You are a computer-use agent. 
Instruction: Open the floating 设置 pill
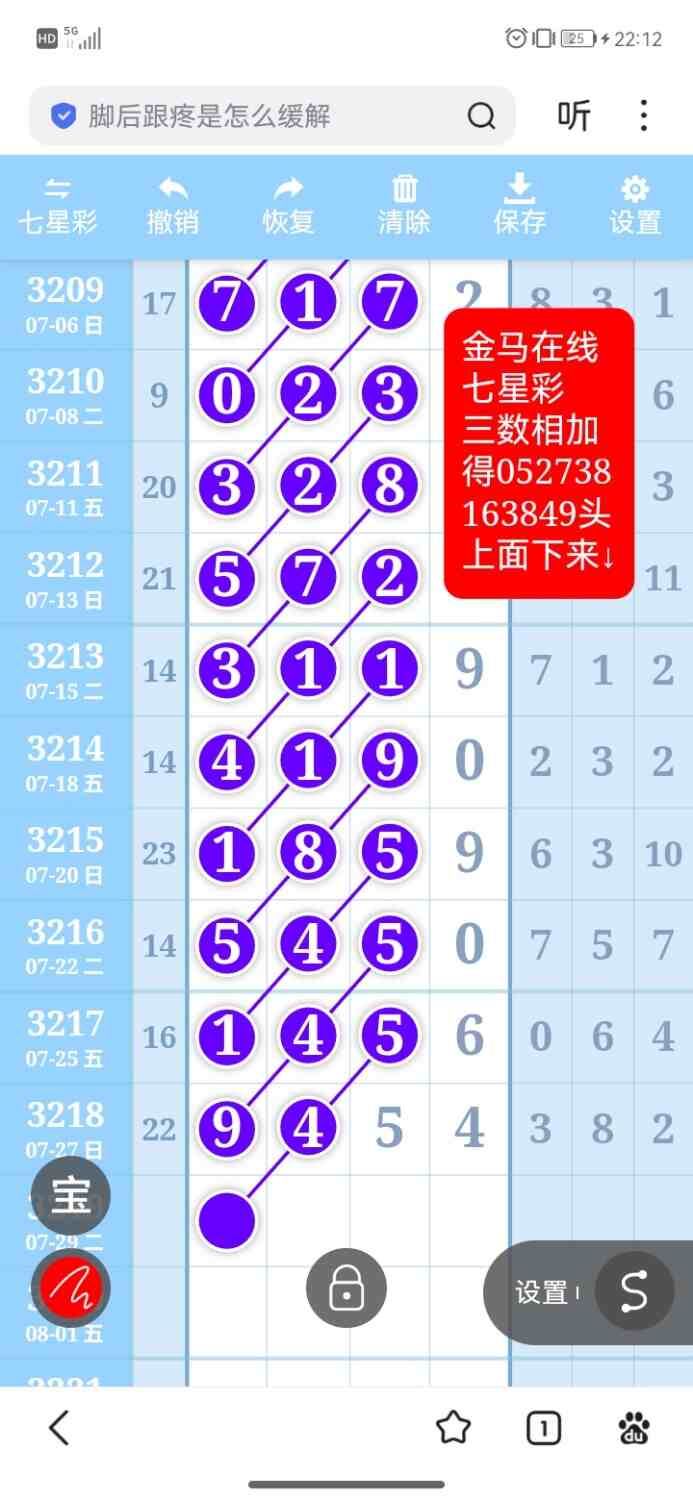(x=542, y=1292)
